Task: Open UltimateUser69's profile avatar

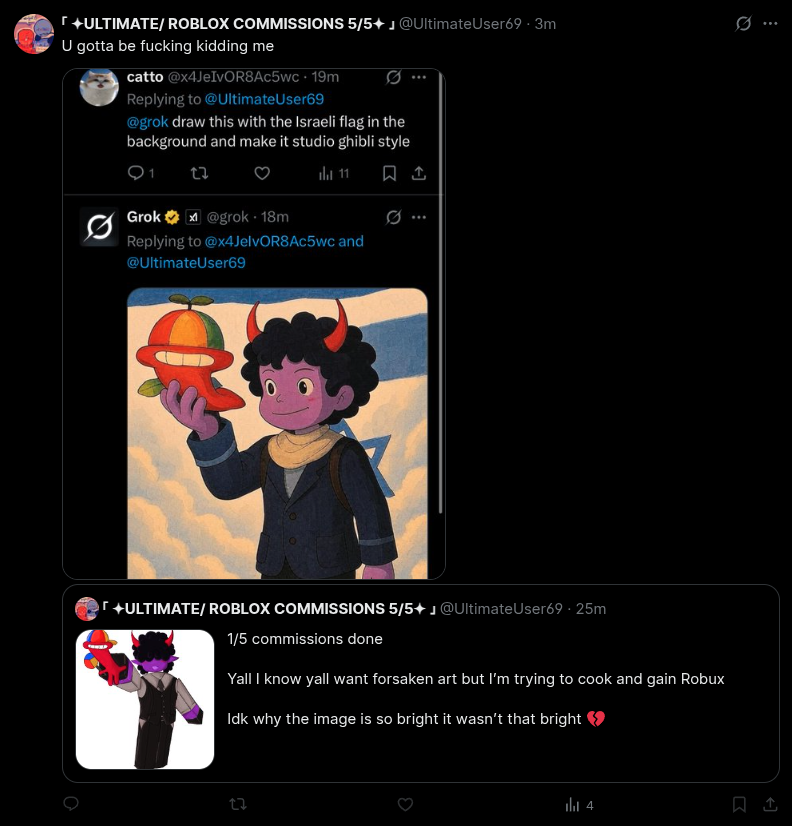Action: pos(33,34)
